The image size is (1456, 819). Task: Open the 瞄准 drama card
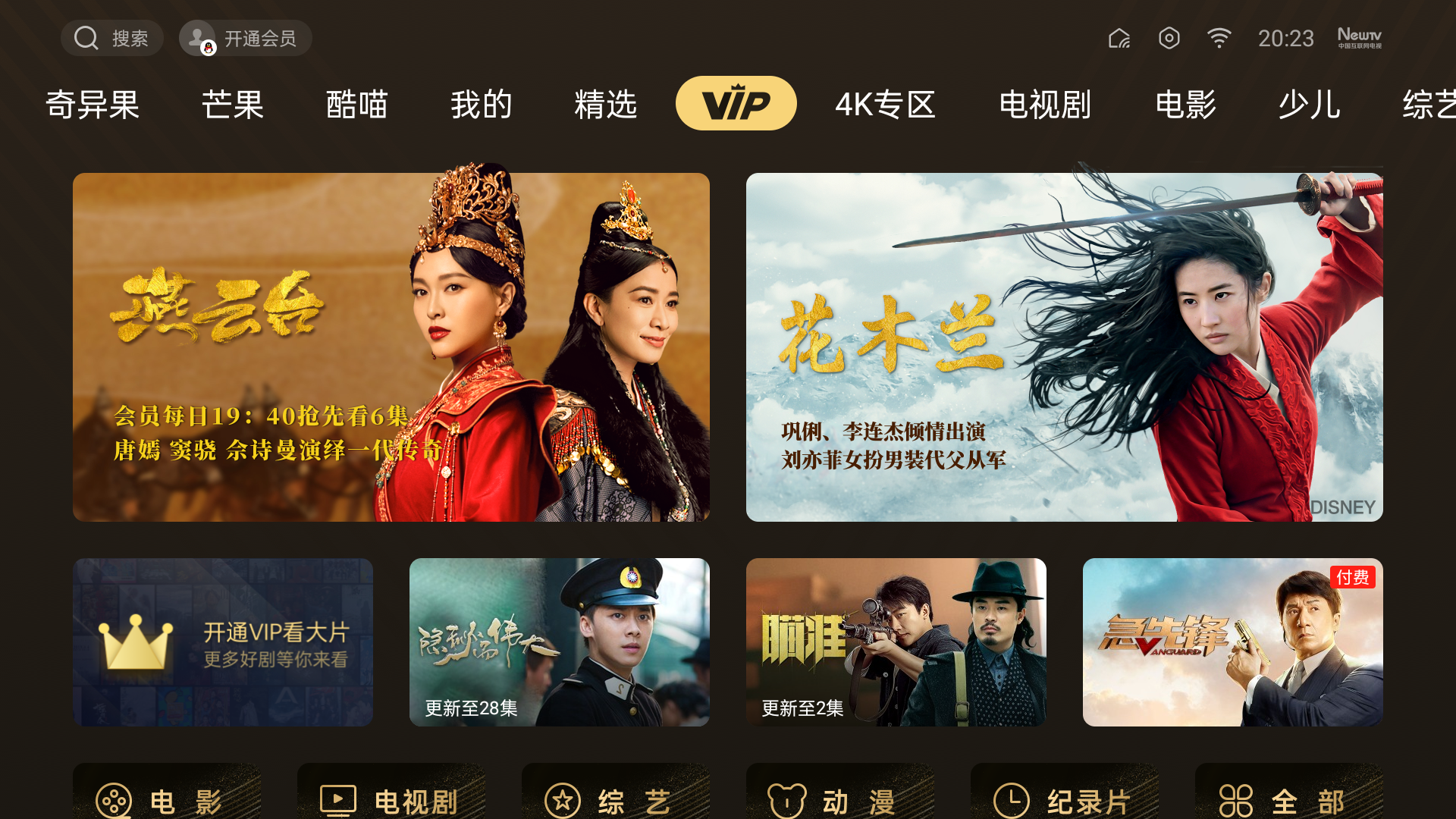pyautogui.click(x=896, y=642)
